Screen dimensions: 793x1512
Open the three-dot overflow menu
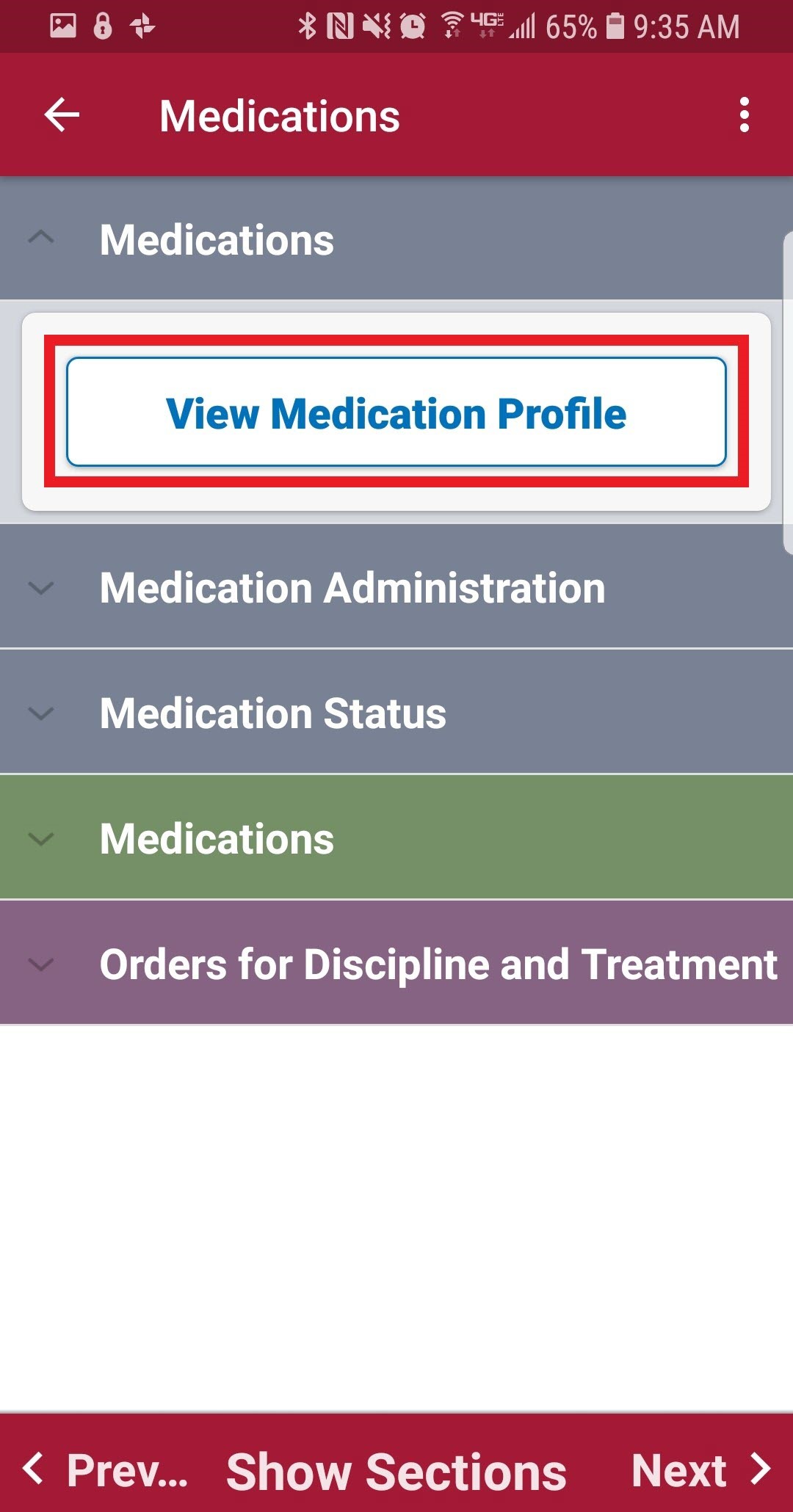(745, 115)
